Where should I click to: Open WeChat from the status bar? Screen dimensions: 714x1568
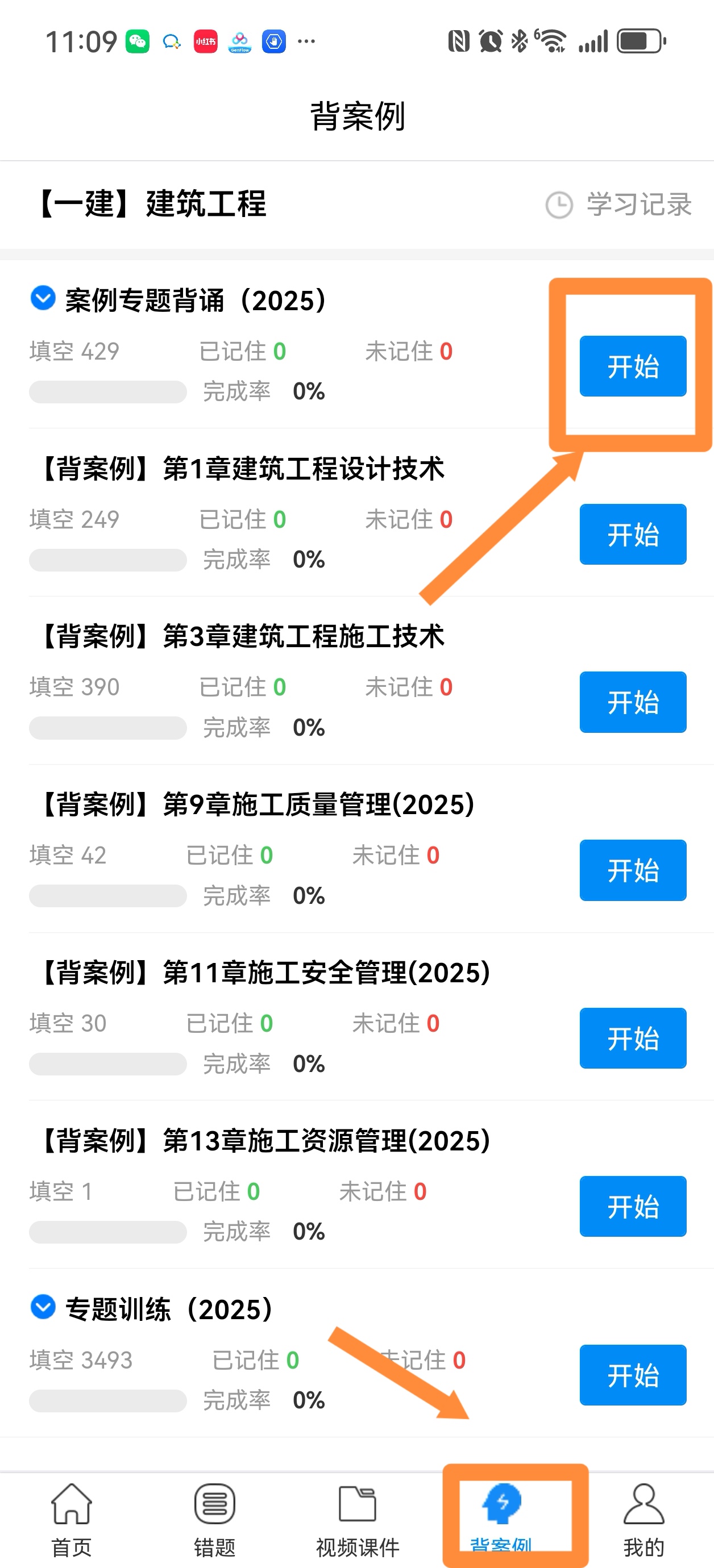pyautogui.click(x=139, y=40)
